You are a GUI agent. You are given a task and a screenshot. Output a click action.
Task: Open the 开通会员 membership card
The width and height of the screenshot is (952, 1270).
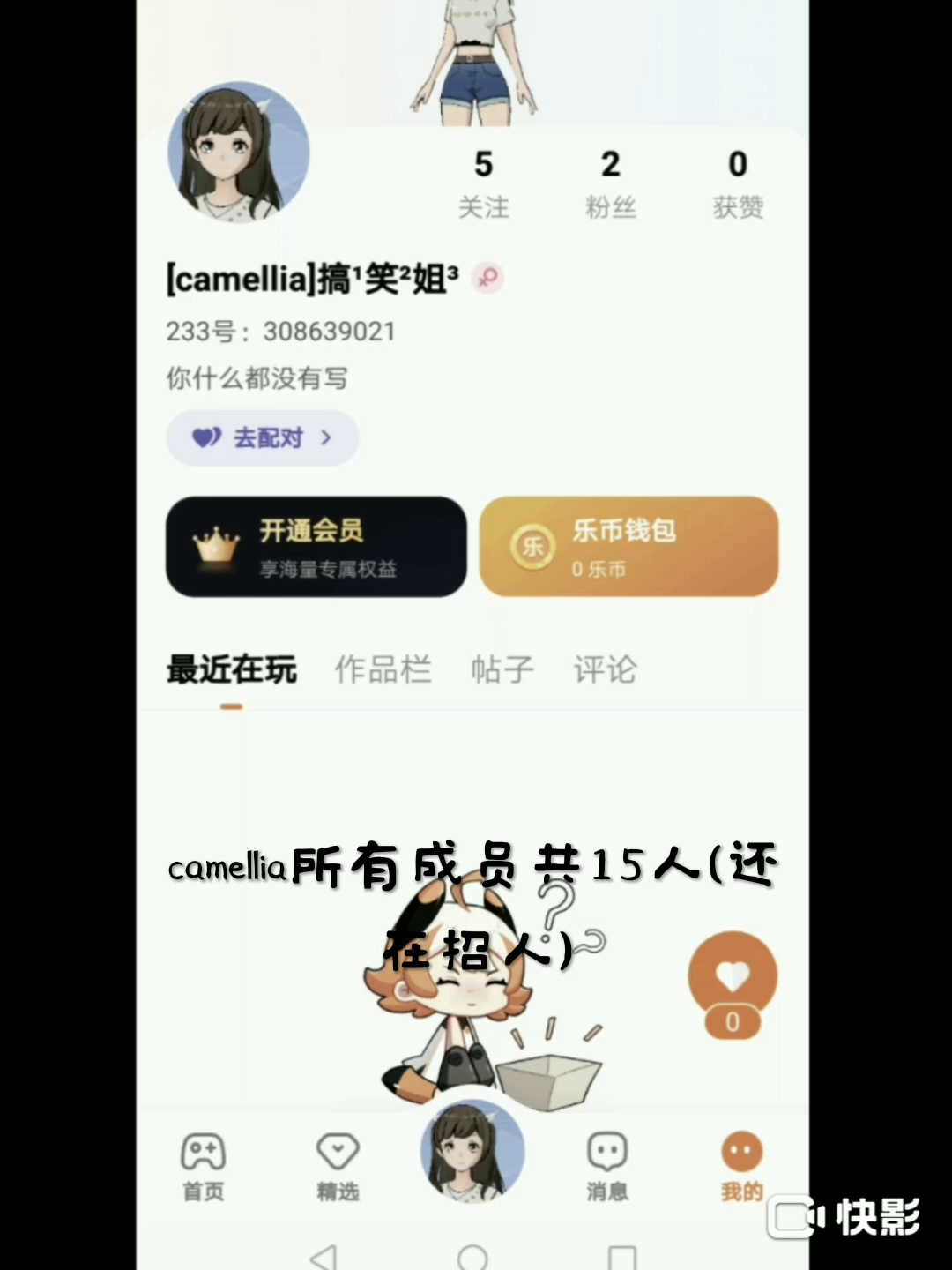pyautogui.click(x=316, y=547)
